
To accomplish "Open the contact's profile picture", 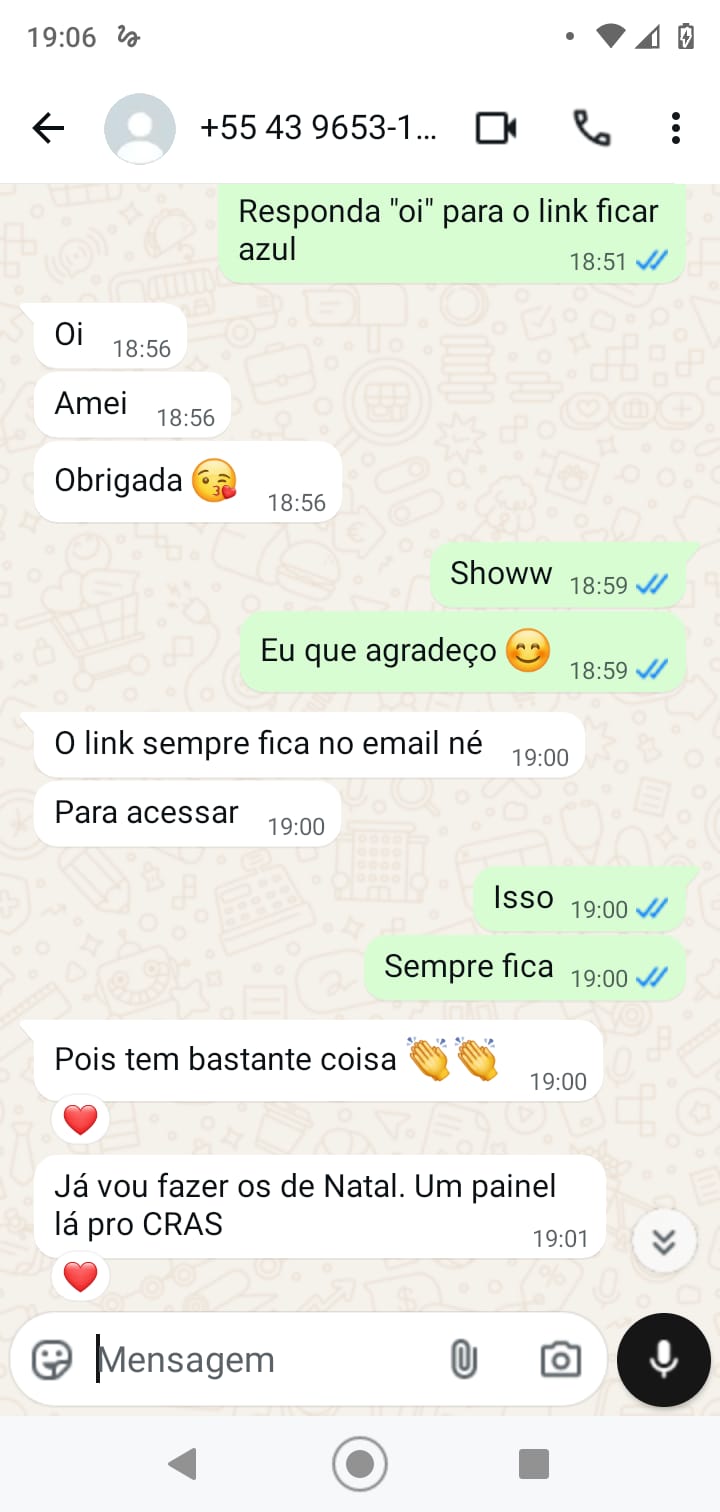I will pos(140,128).
